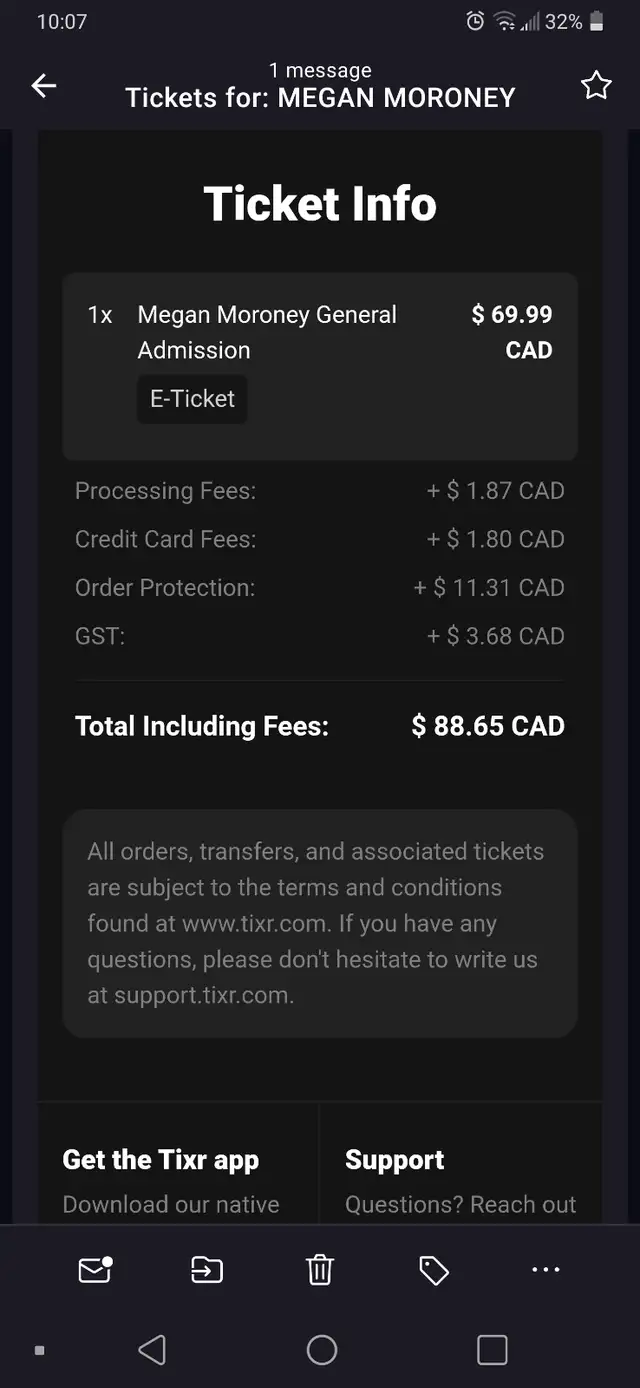Image resolution: width=640 pixels, height=1388 pixels.
Task: Tap the system back button
Action: (x=152, y=1350)
